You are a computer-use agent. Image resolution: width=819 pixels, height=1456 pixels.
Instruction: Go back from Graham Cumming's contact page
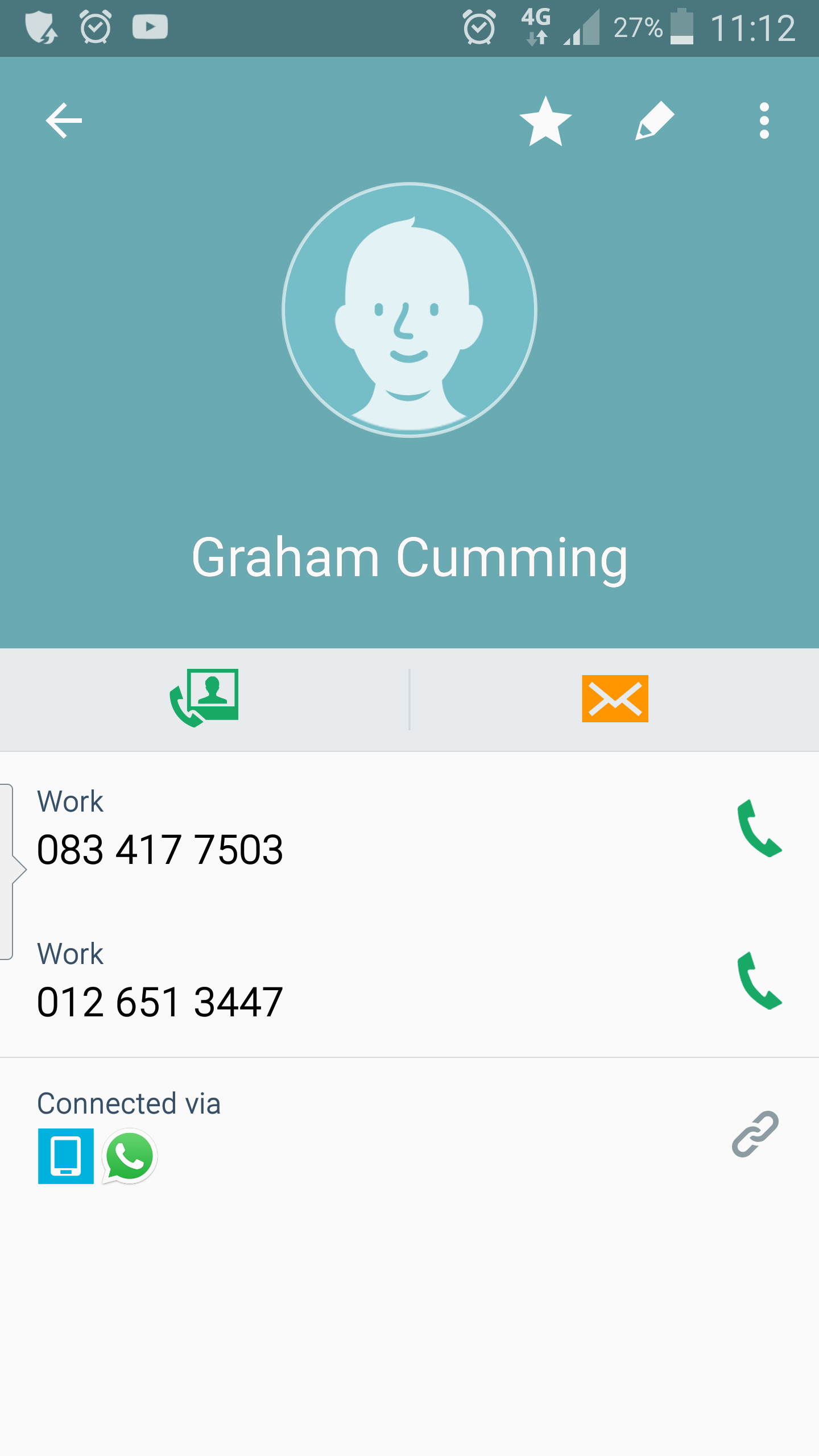point(64,121)
